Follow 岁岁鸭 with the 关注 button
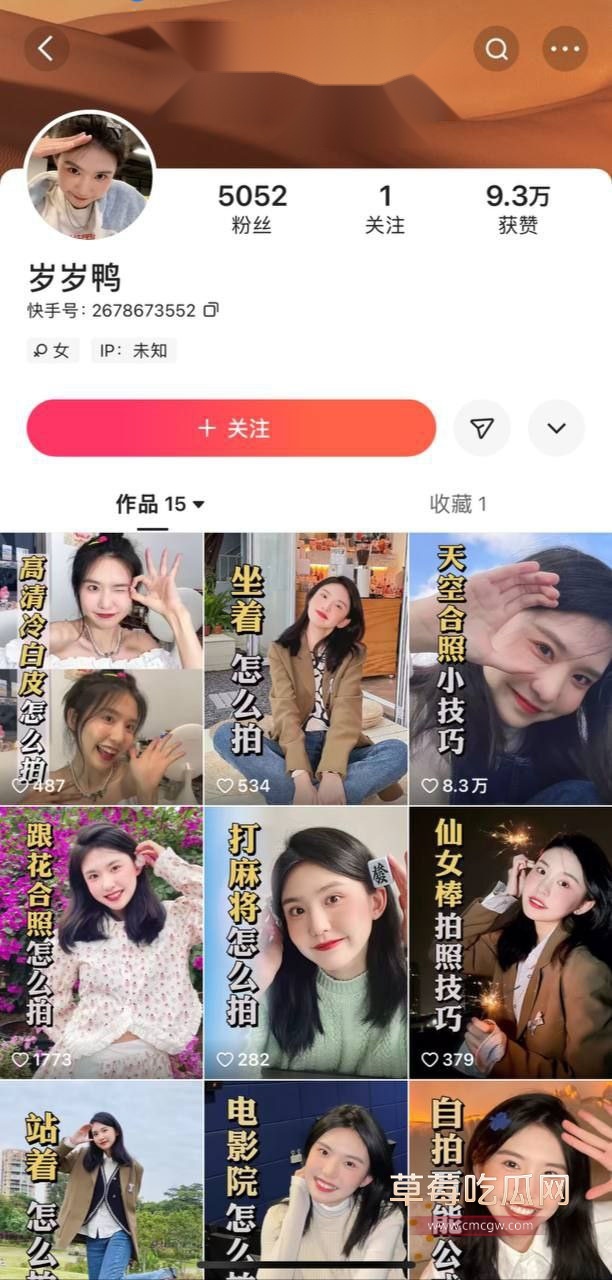The image size is (612, 1280). click(x=231, y=428)
